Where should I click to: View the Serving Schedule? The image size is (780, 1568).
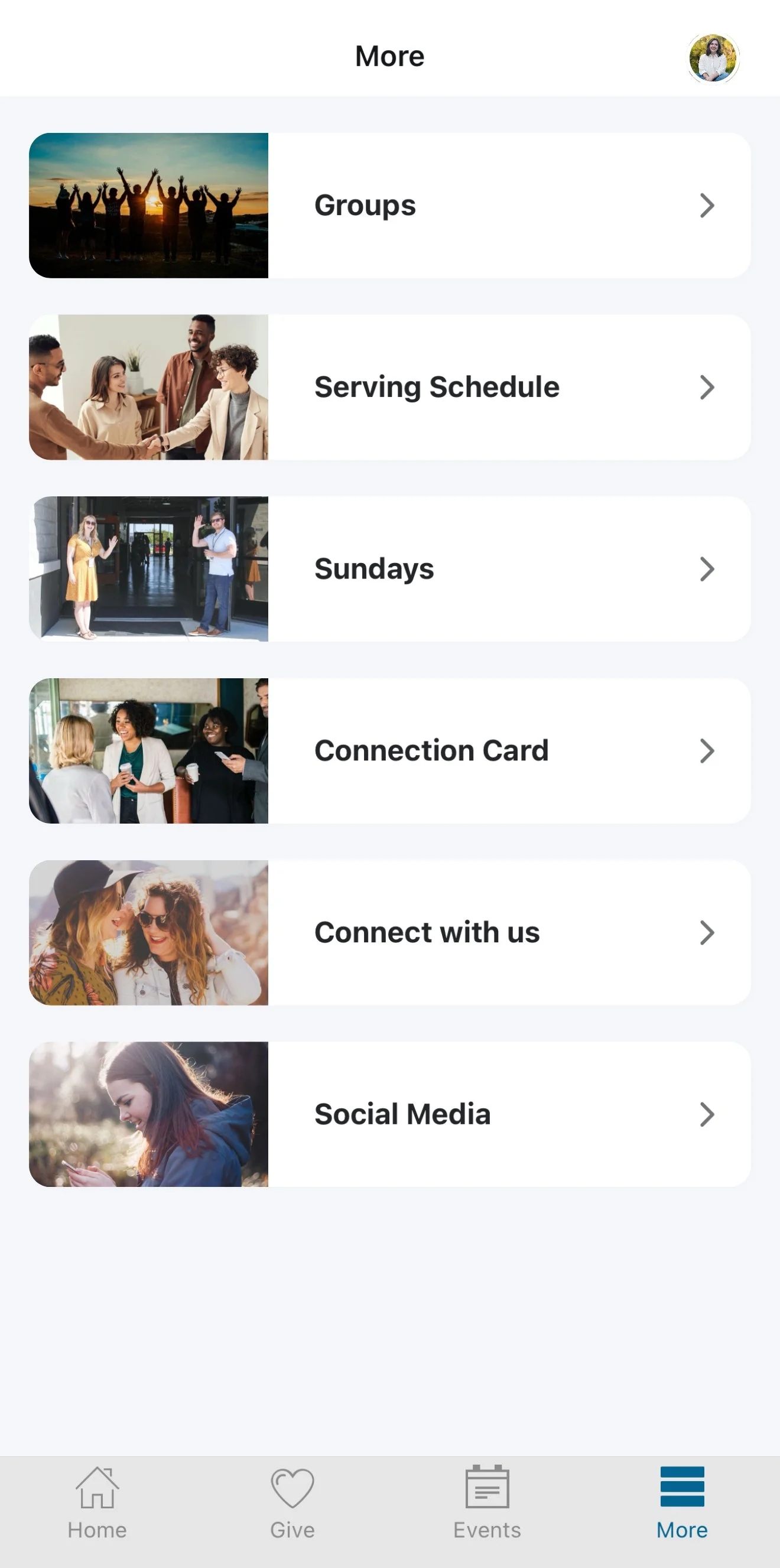coord(389,387)
